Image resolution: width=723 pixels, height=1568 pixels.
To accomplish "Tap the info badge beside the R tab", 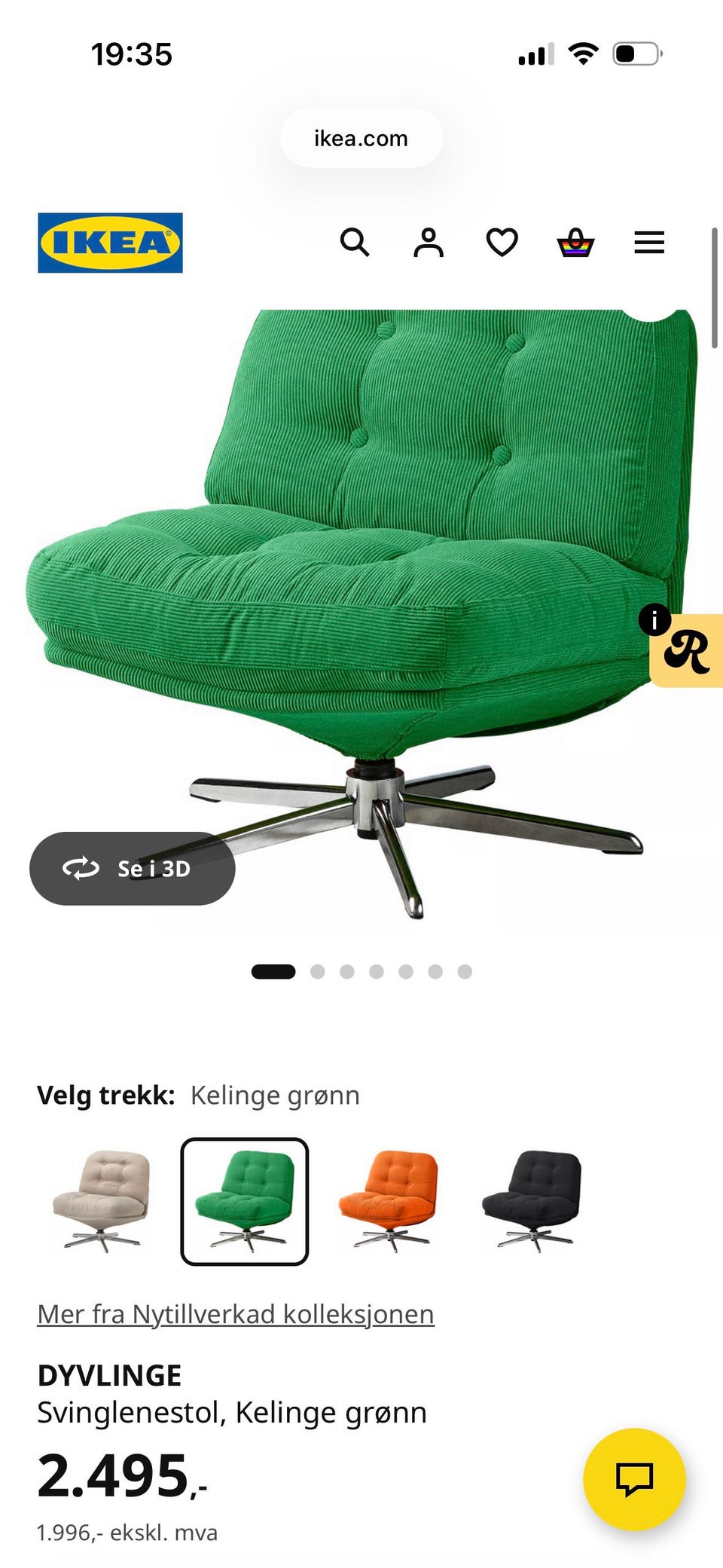I will pos(654,620).
